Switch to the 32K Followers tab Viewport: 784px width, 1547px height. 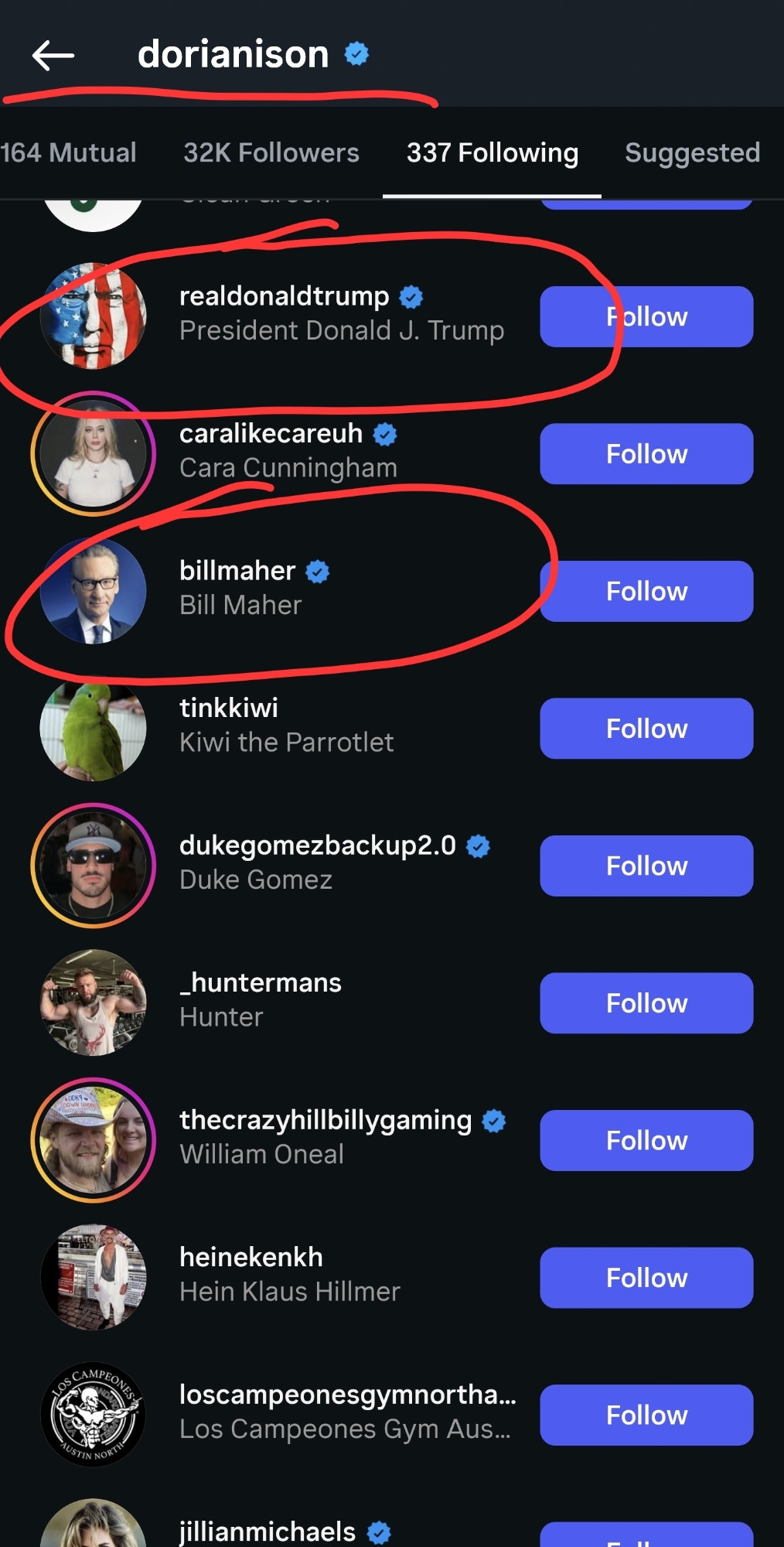(271, 153)
